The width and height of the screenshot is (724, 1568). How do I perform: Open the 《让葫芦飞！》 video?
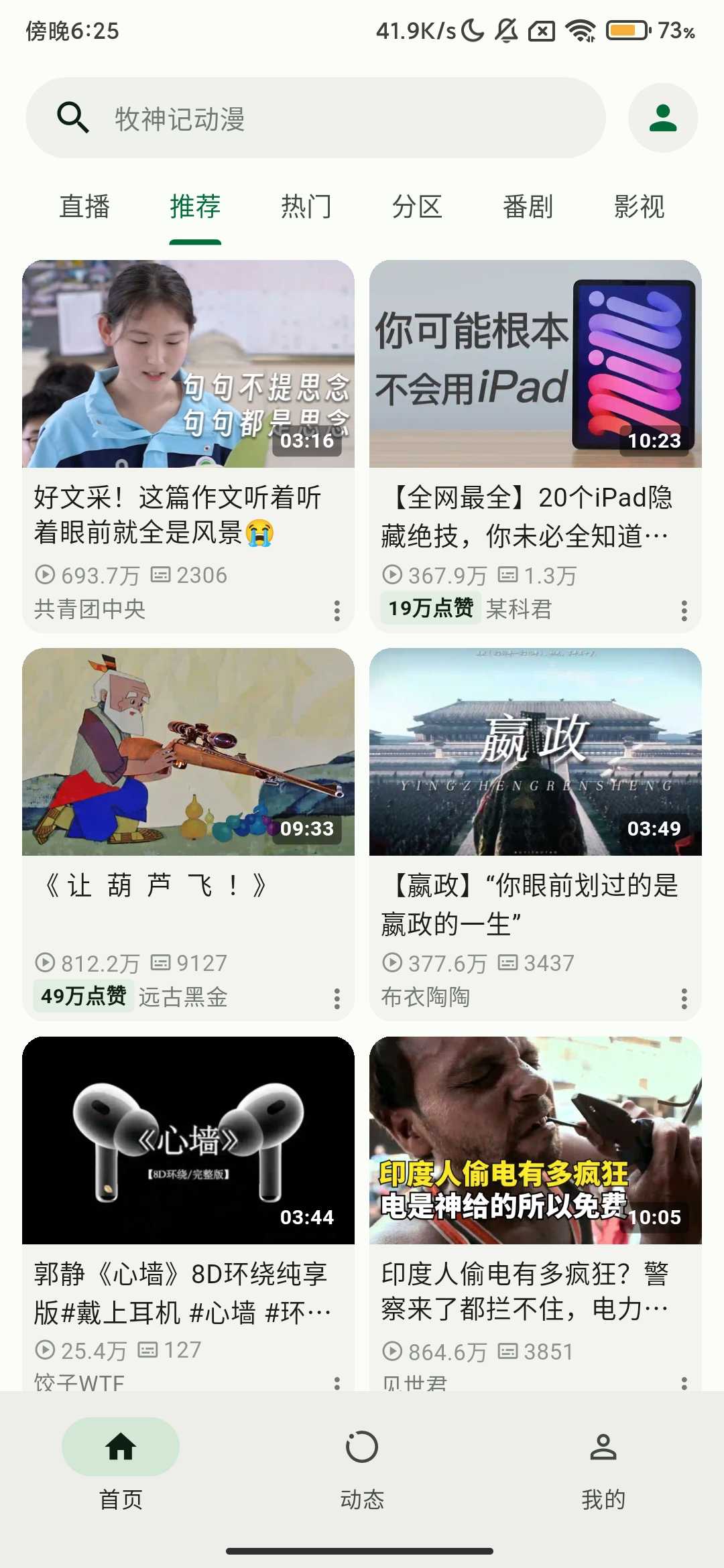(x=188, y=791)
